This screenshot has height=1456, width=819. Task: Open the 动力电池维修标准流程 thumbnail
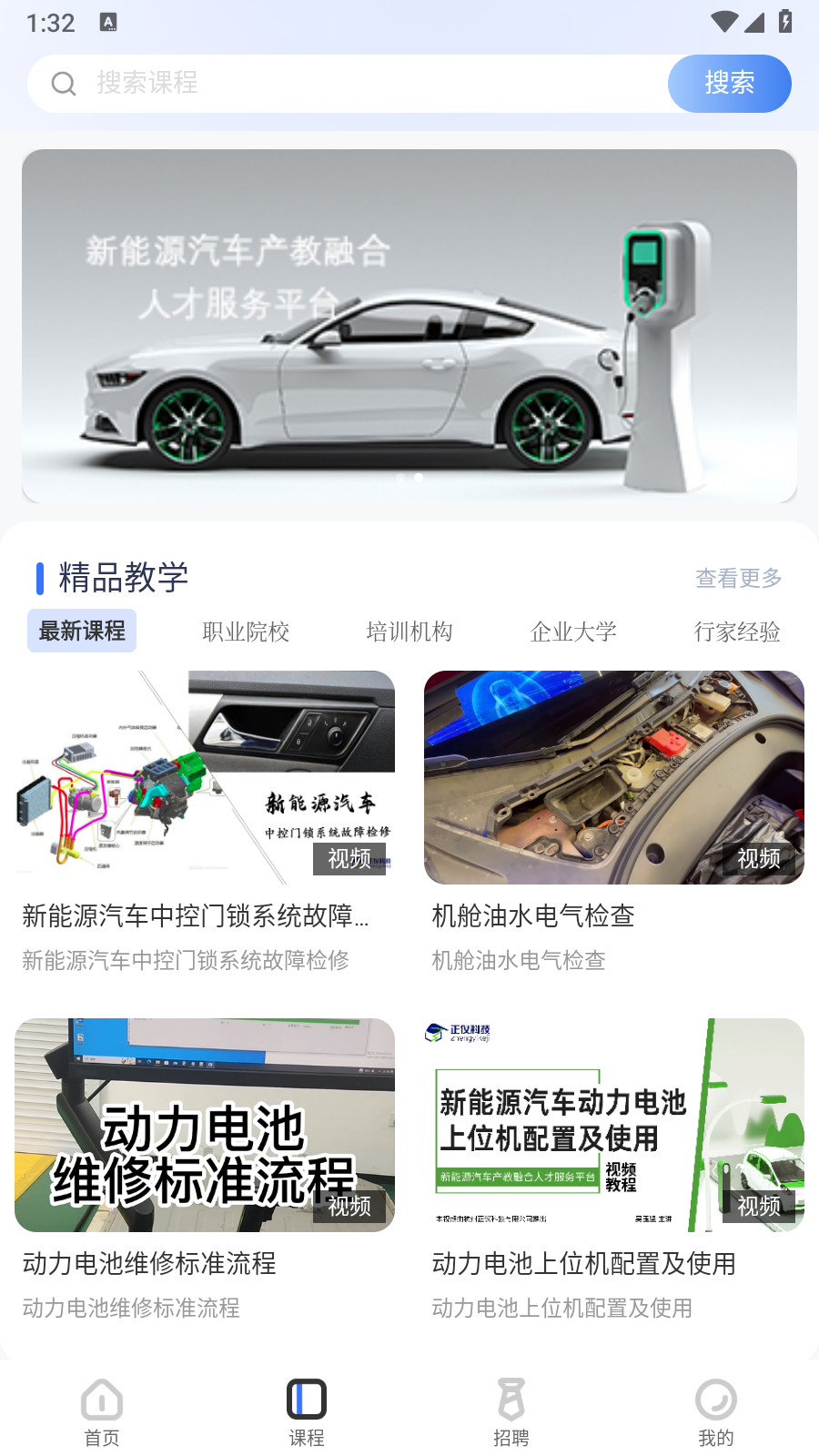tap(204, 1125)
